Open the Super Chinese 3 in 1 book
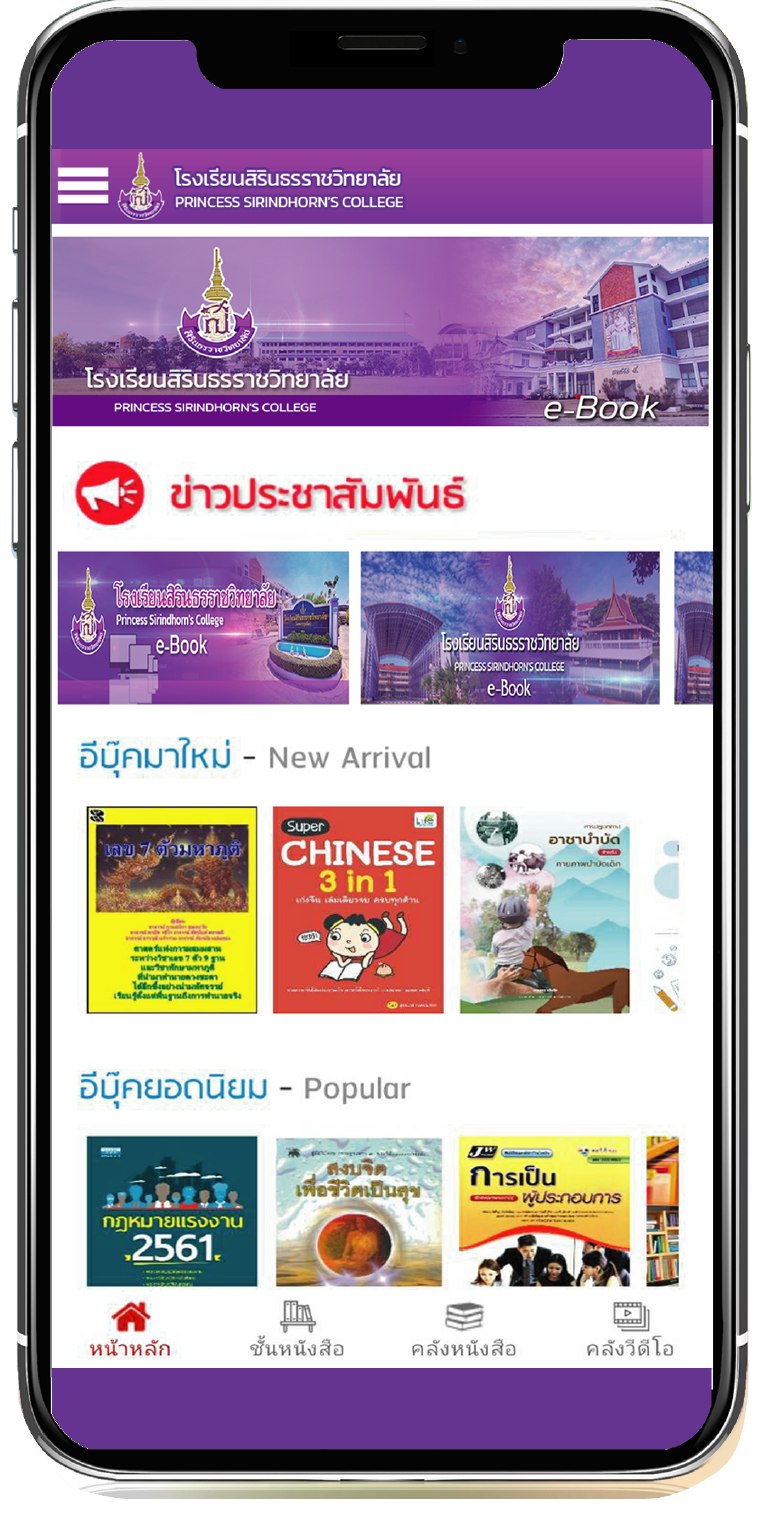 coord(358,909)
